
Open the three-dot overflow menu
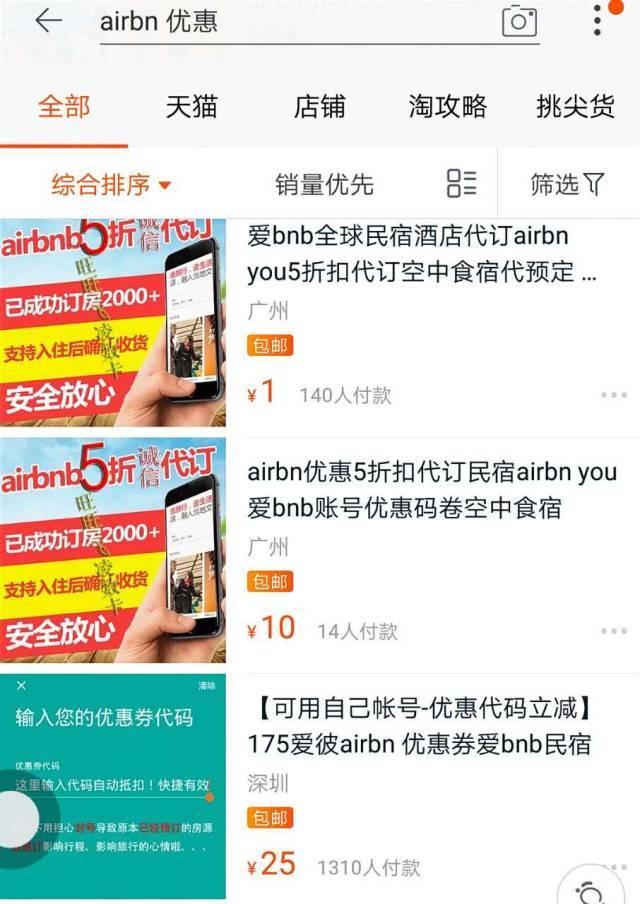(x=597, y=20)
